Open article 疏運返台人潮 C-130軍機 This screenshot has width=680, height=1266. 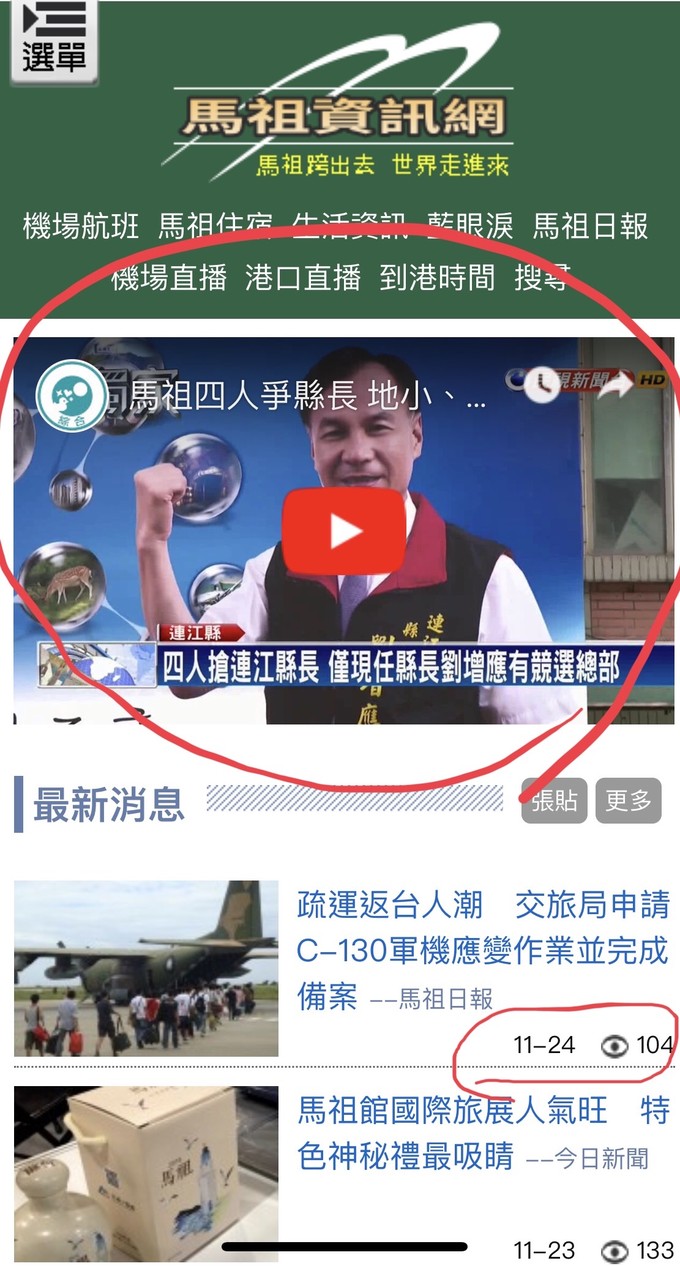pyautogui.click(x=483, y=950)
